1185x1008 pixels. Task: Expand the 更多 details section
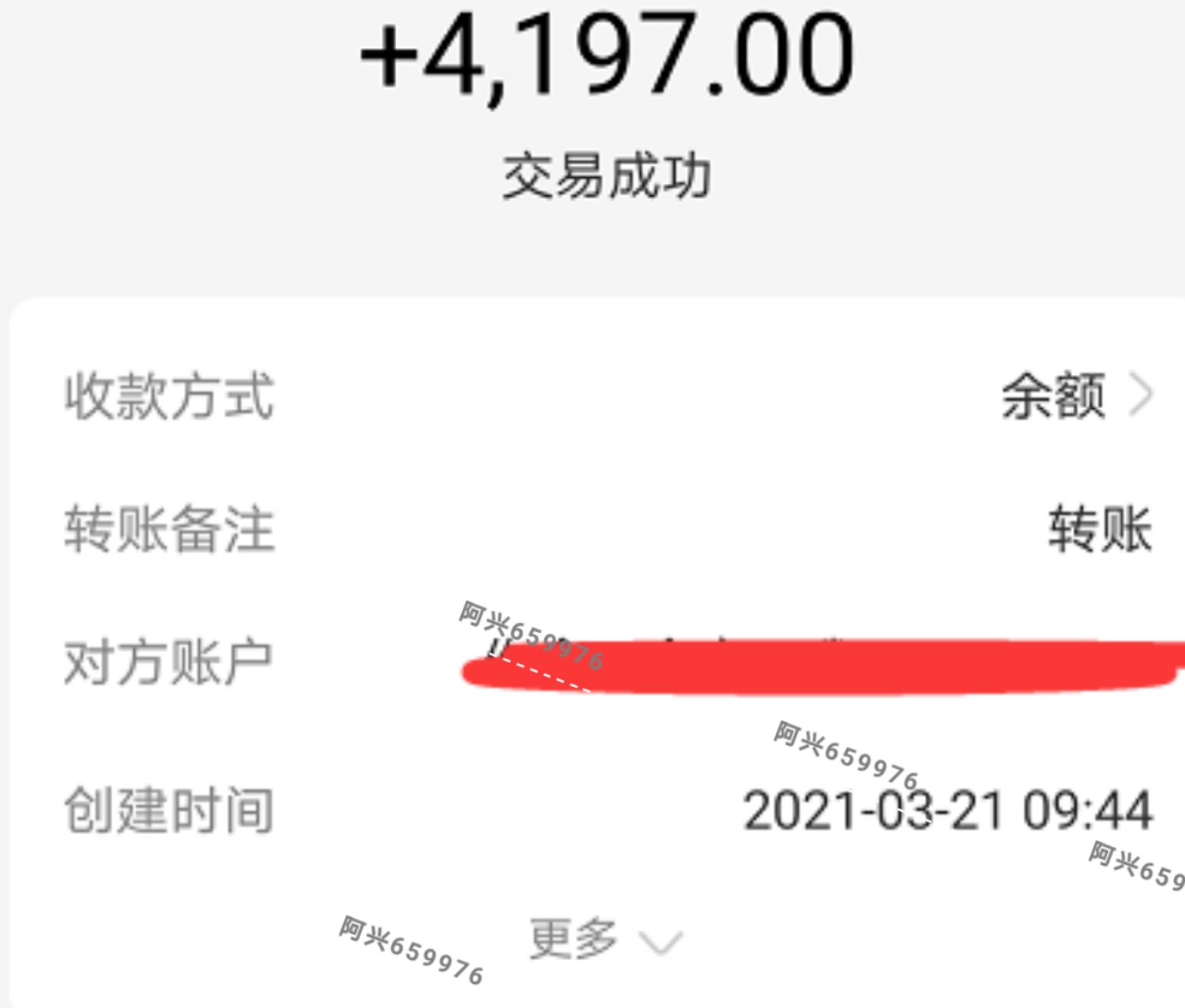point(604,940)
